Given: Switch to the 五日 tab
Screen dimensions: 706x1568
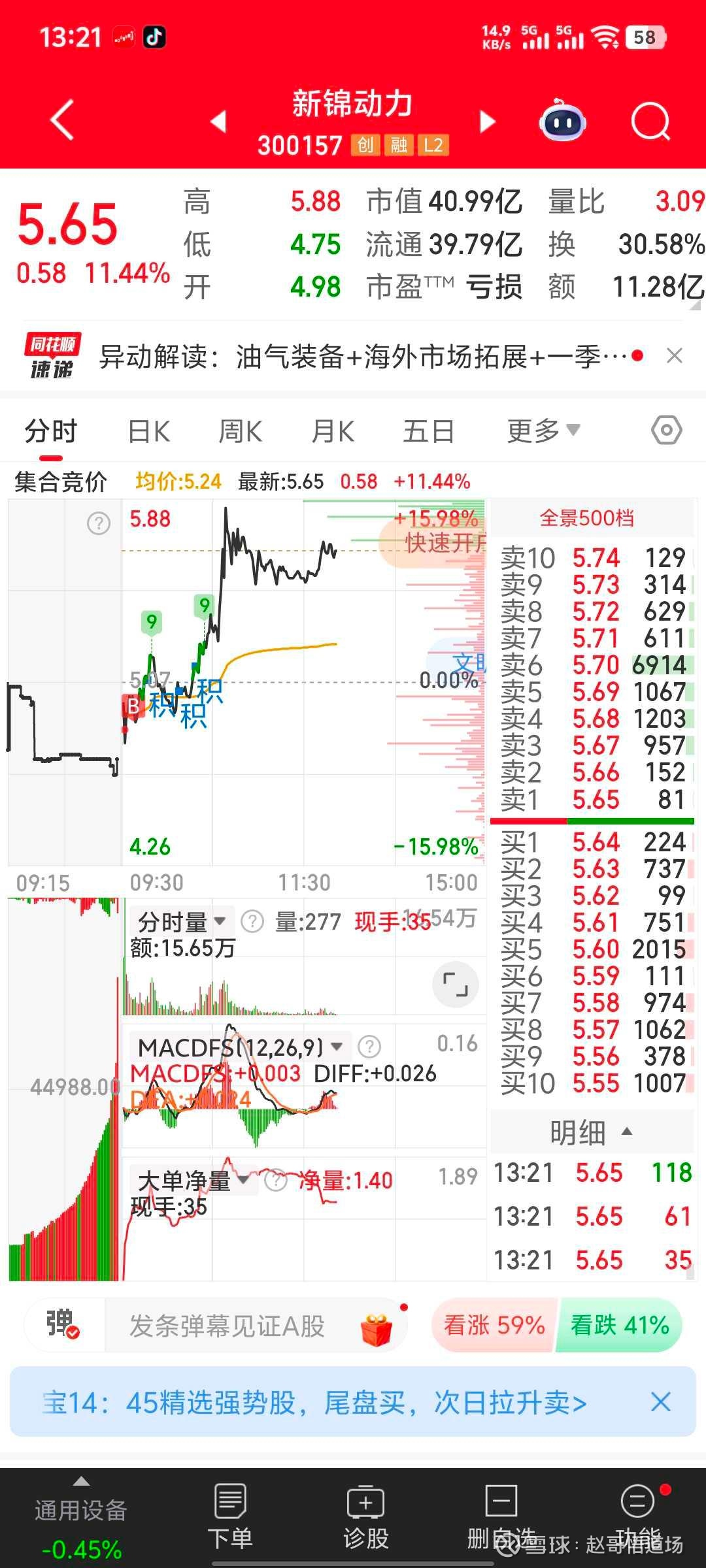Looking at the screenshot, I should tap(429, 432).
